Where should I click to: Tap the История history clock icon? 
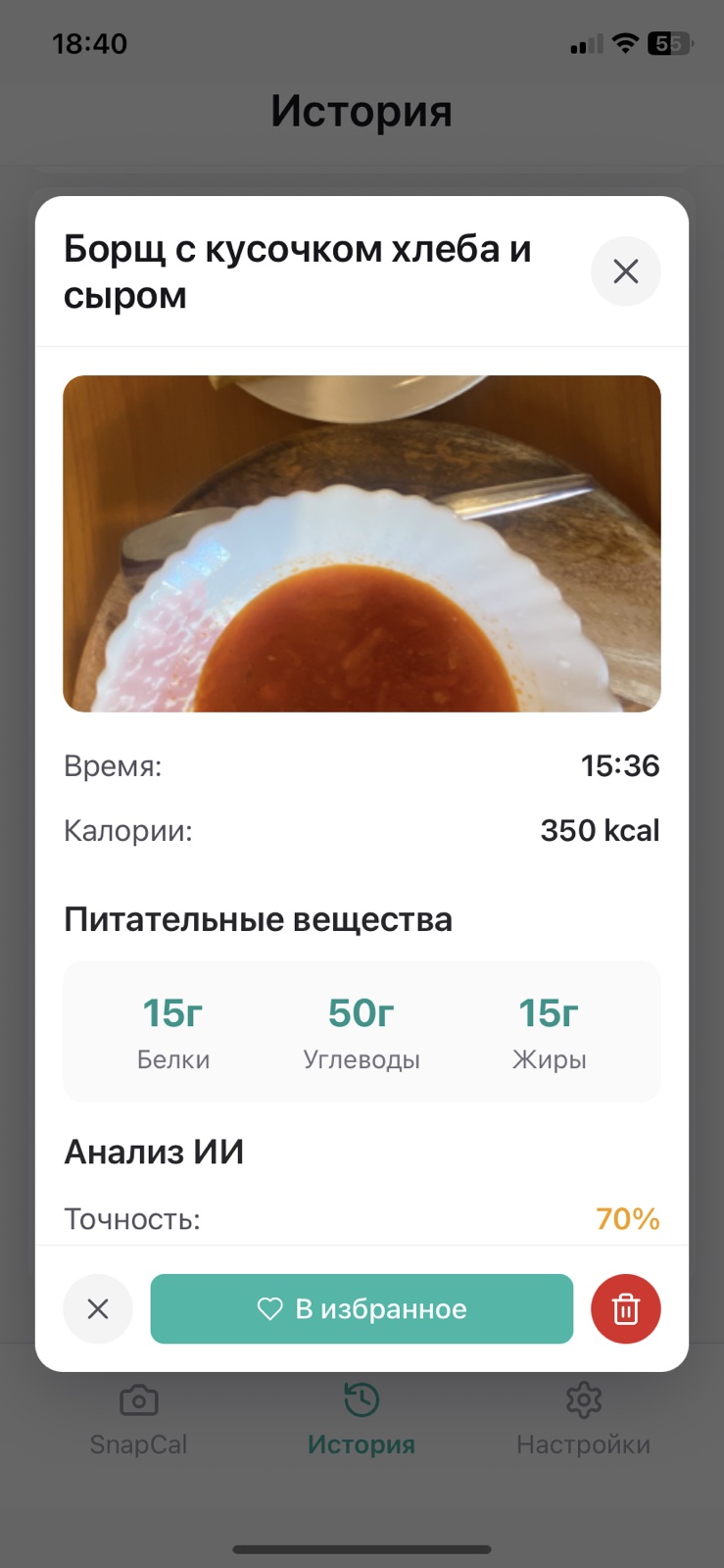pyautogui.click(x=362, y=1397)
